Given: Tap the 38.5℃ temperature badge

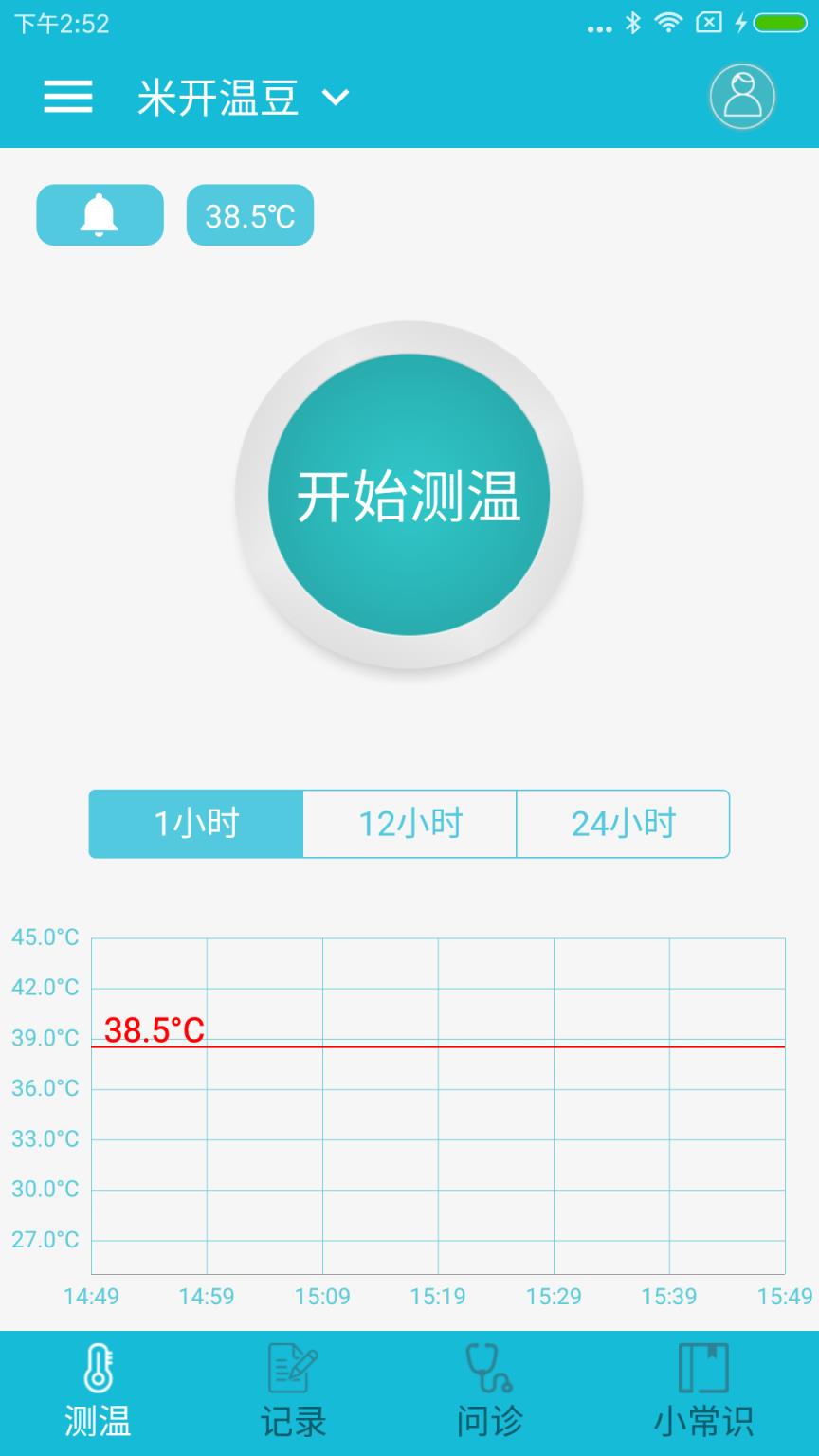Looking at the screenshot, I should [249, 215].
